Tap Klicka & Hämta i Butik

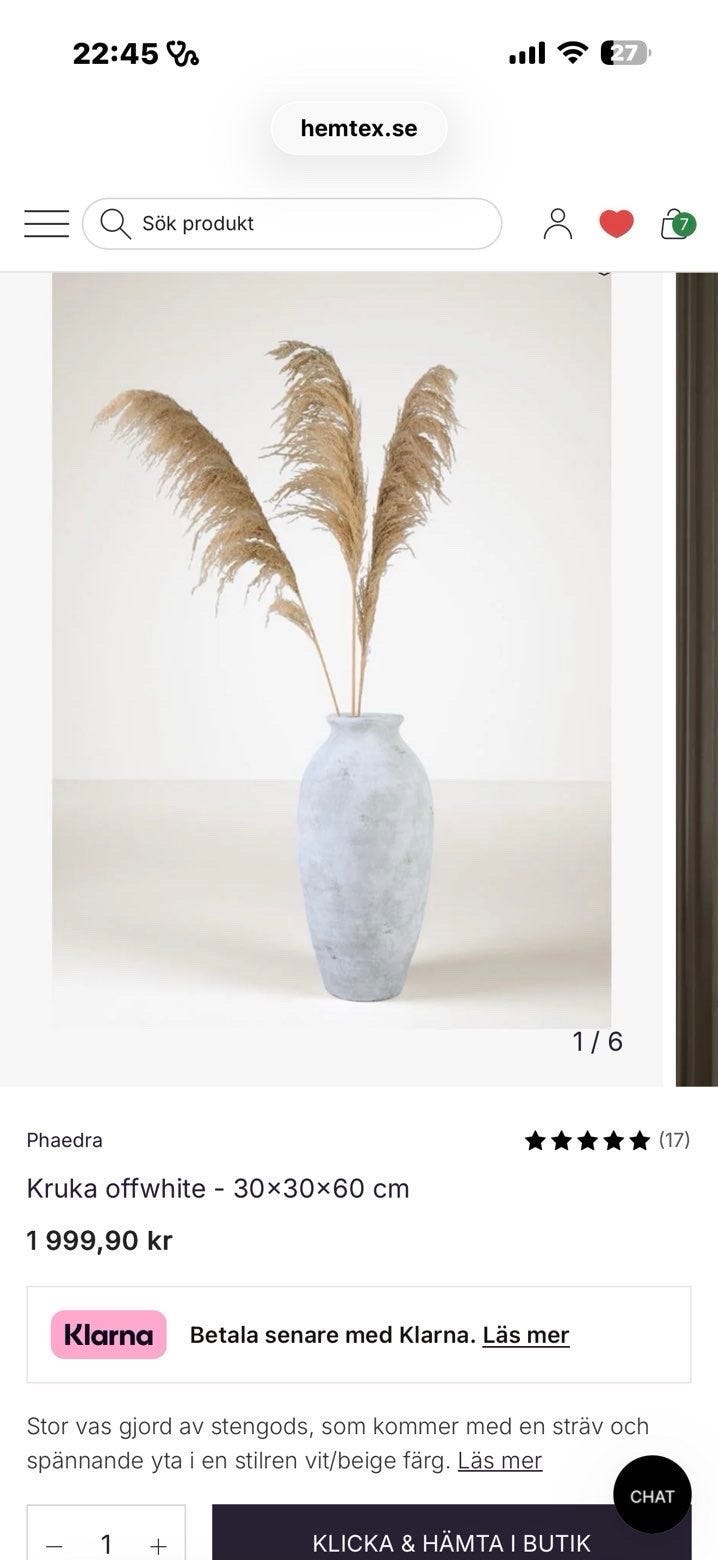click(x=451, y=1543)
